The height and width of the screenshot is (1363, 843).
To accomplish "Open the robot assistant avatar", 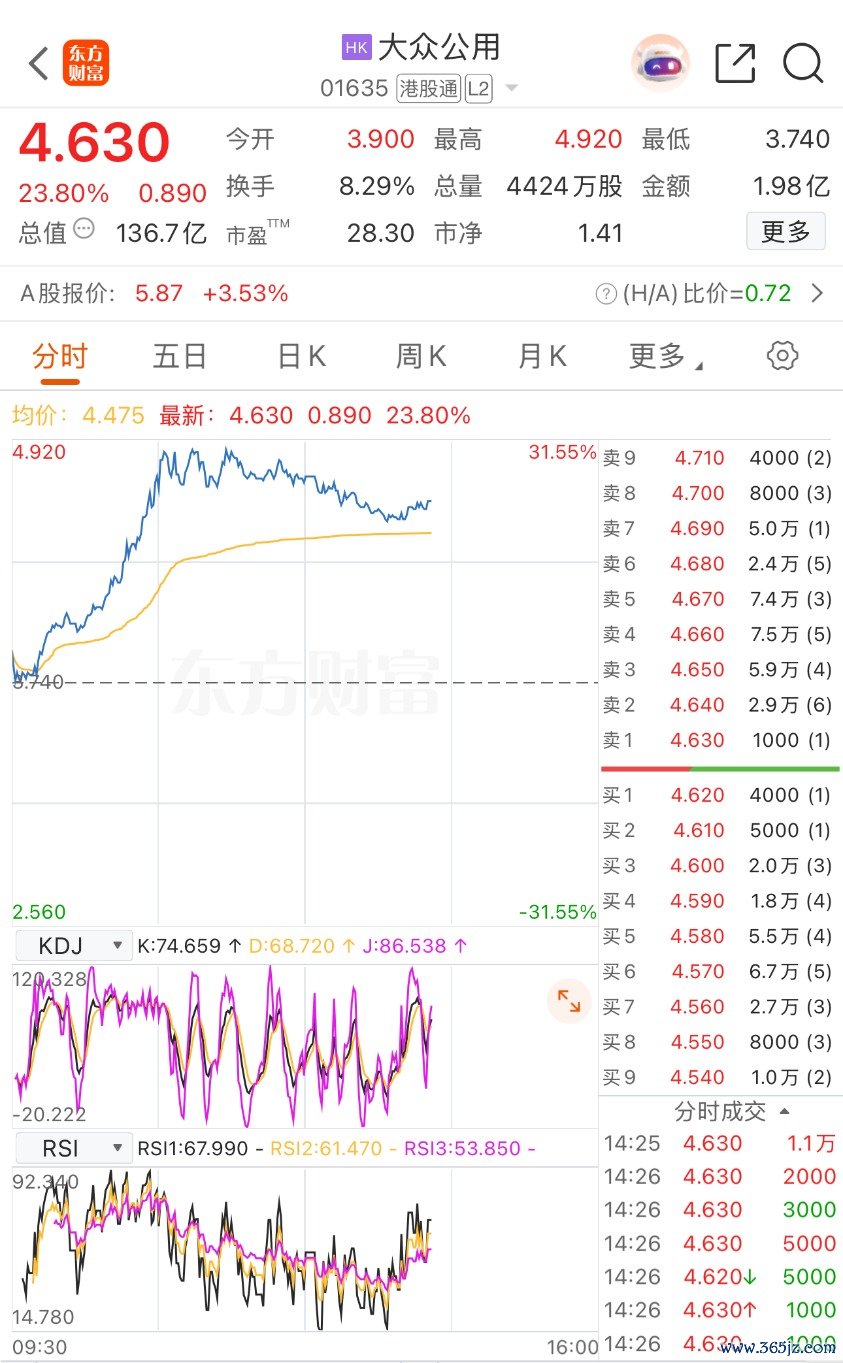I will click(660, 63).
